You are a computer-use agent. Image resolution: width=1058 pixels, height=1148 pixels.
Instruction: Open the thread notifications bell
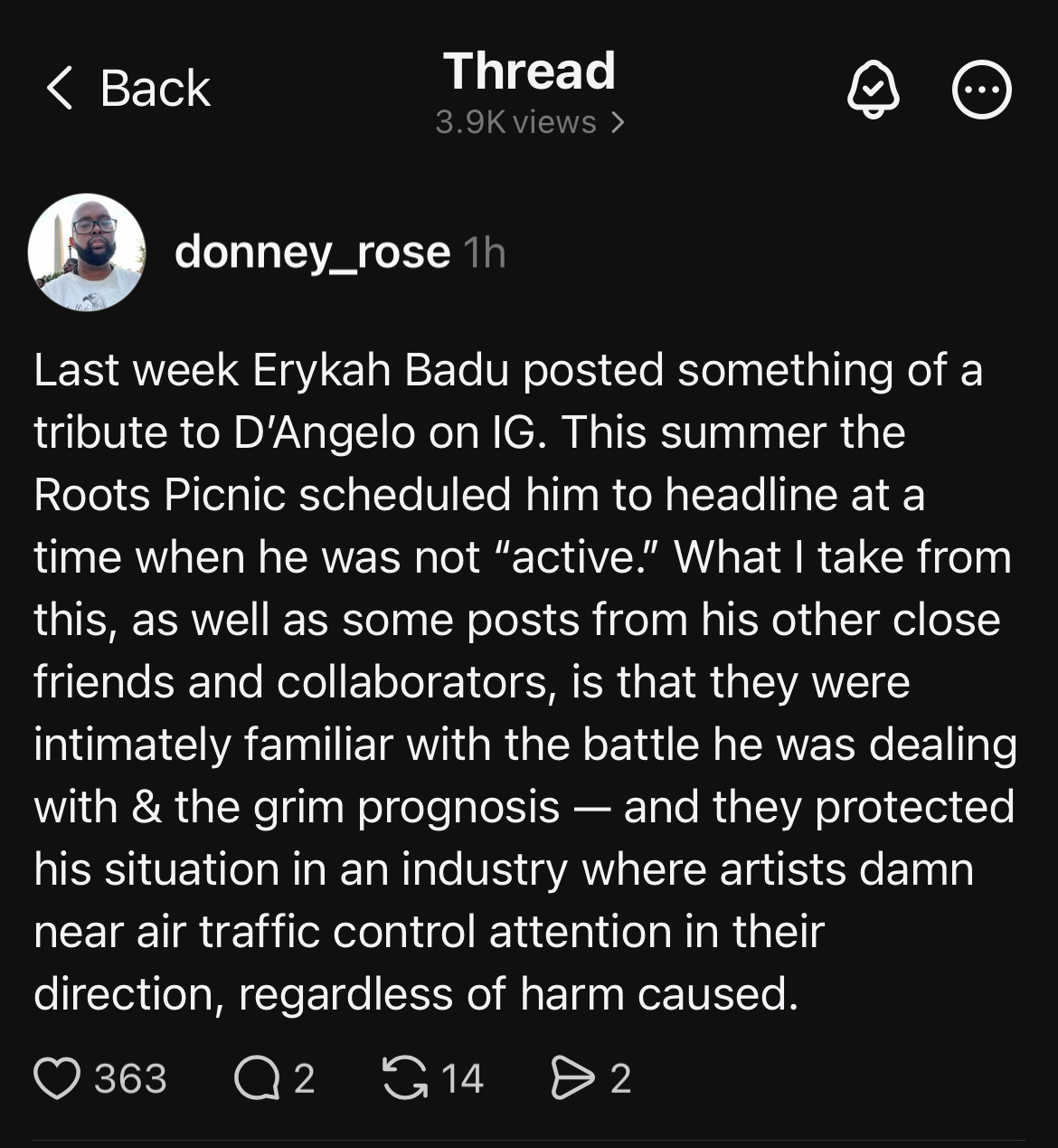coord(873,90)
